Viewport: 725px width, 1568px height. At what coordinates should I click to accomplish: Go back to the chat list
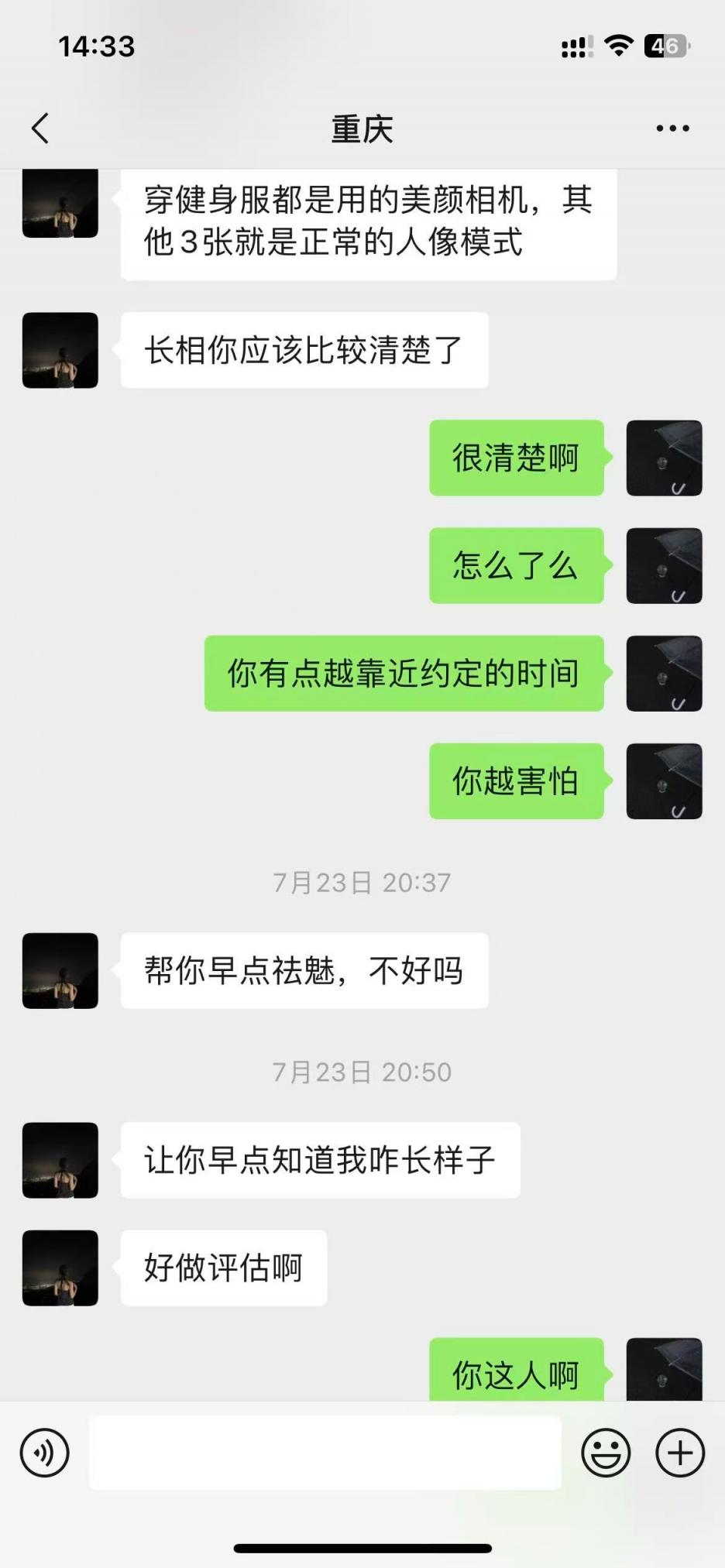click(40, 129)
